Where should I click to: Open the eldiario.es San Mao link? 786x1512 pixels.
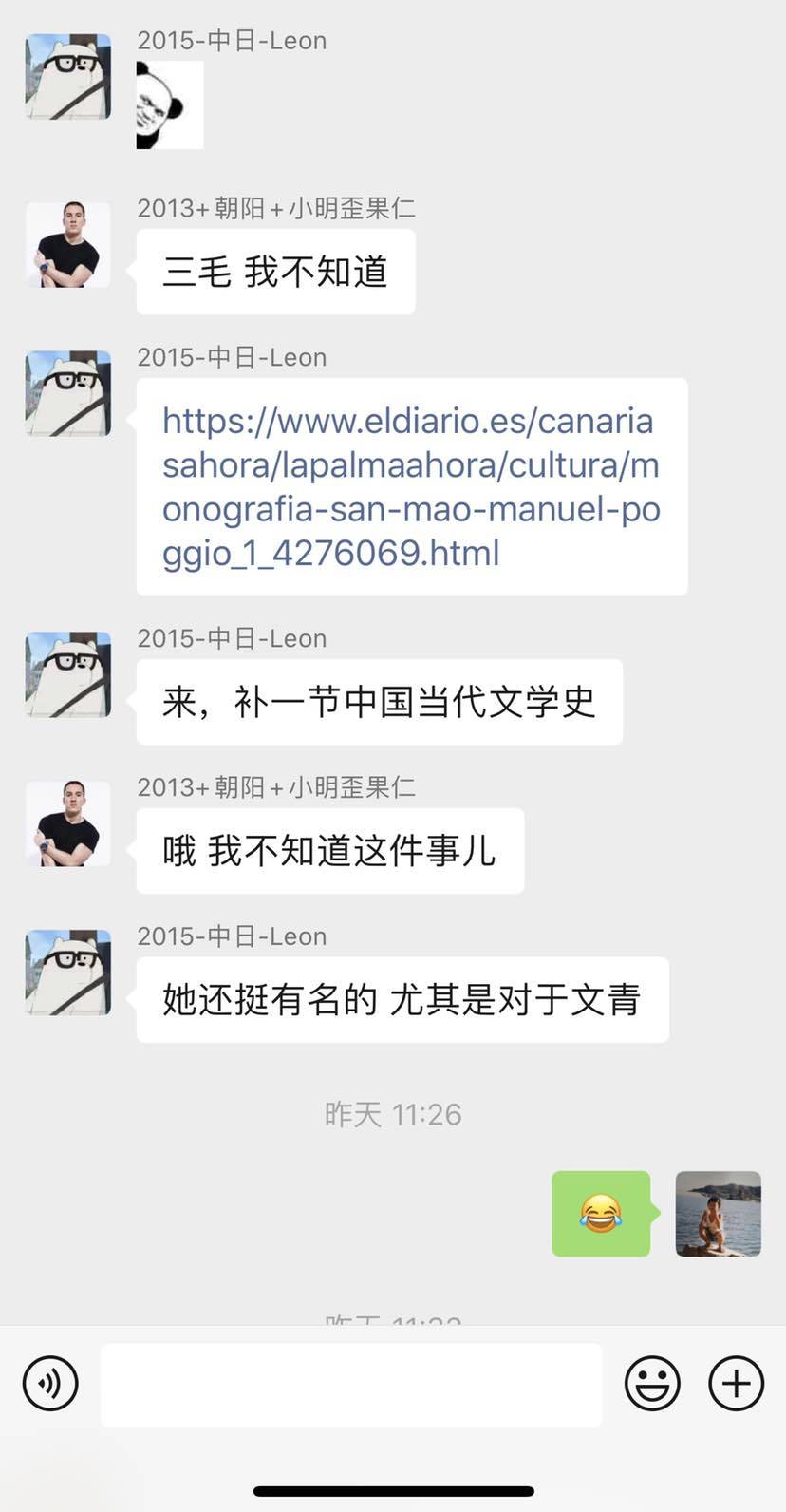pos(410,486)
